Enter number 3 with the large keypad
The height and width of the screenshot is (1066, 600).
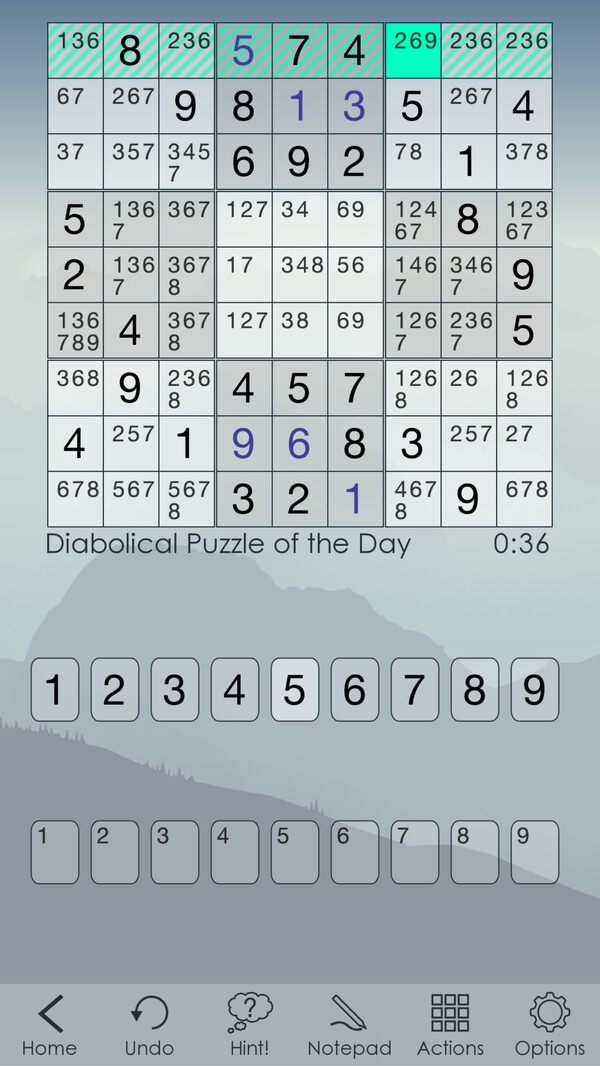pyautogui.click(x=175, y=689)
